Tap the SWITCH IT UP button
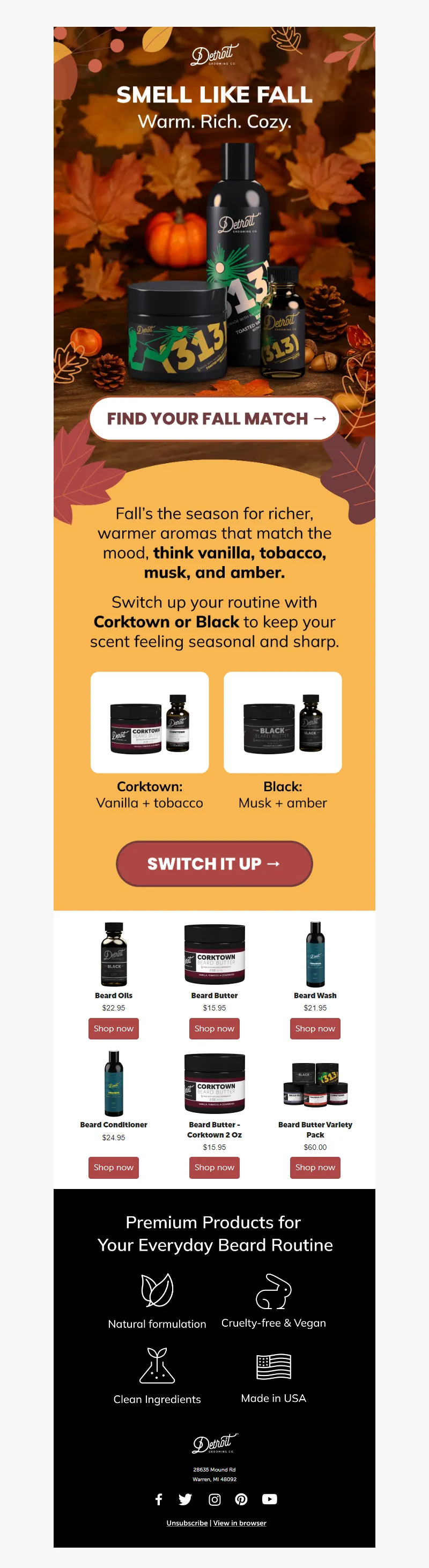 pyautogui.click(x=214, y=864)
